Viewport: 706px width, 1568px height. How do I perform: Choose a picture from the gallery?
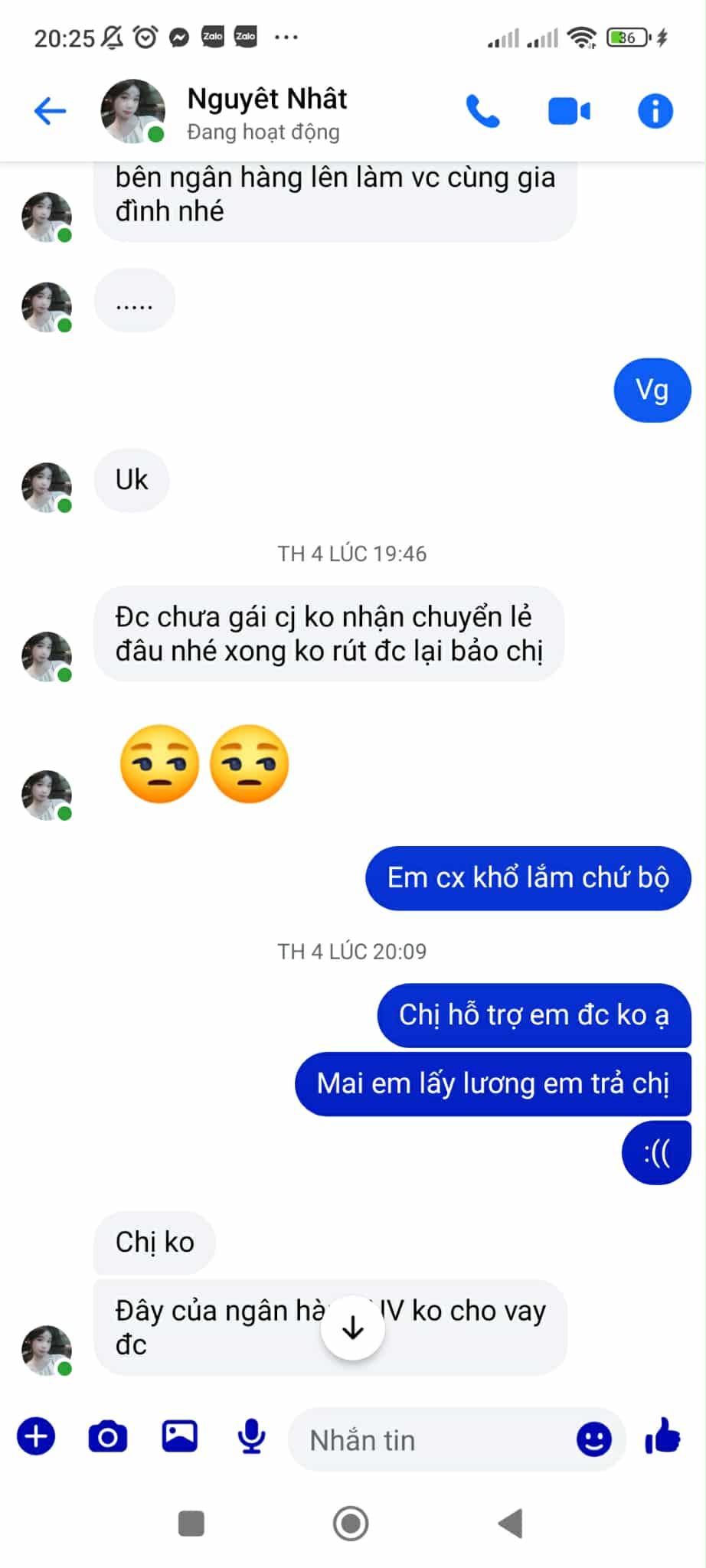click(180, 1436)
